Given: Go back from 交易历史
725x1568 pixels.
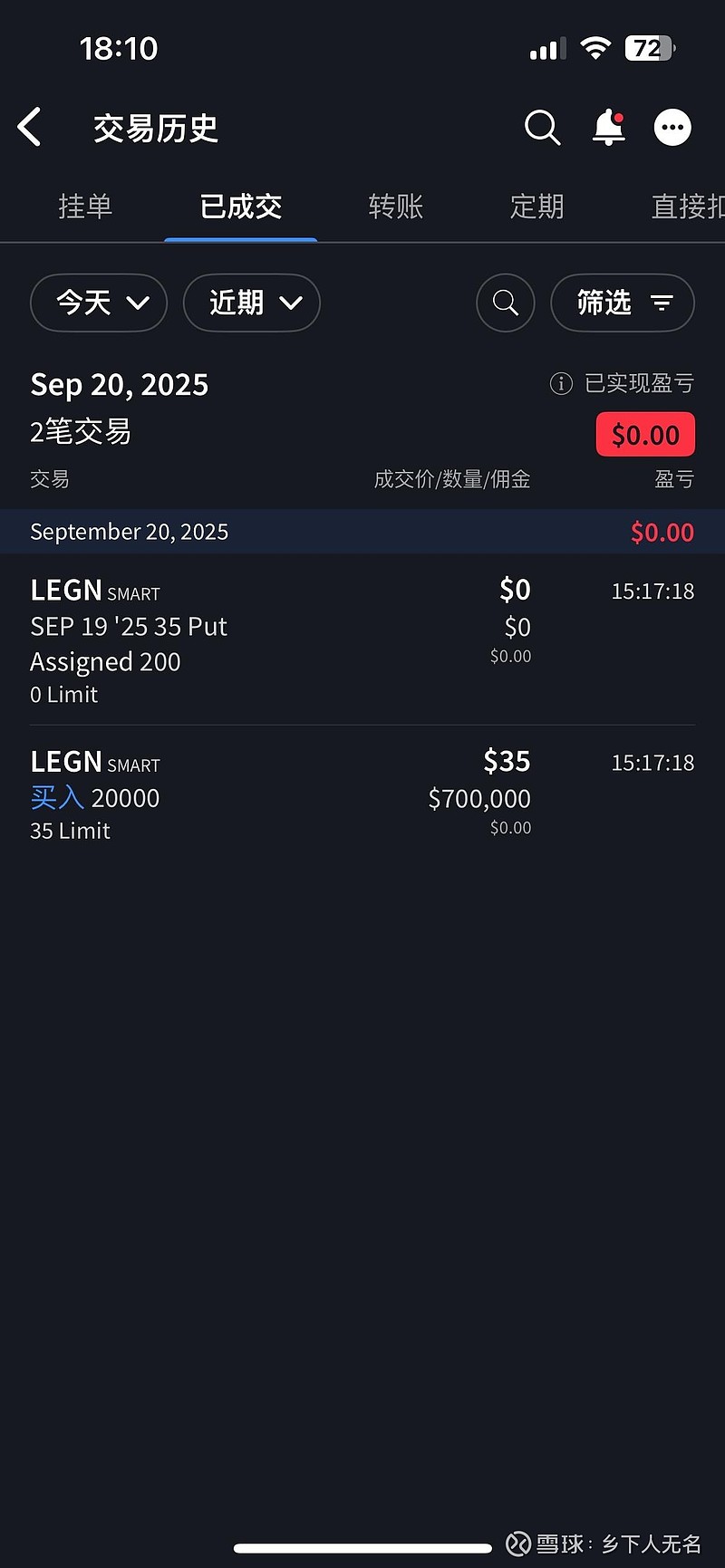Looking at the screenshot, I should (30, 127).
